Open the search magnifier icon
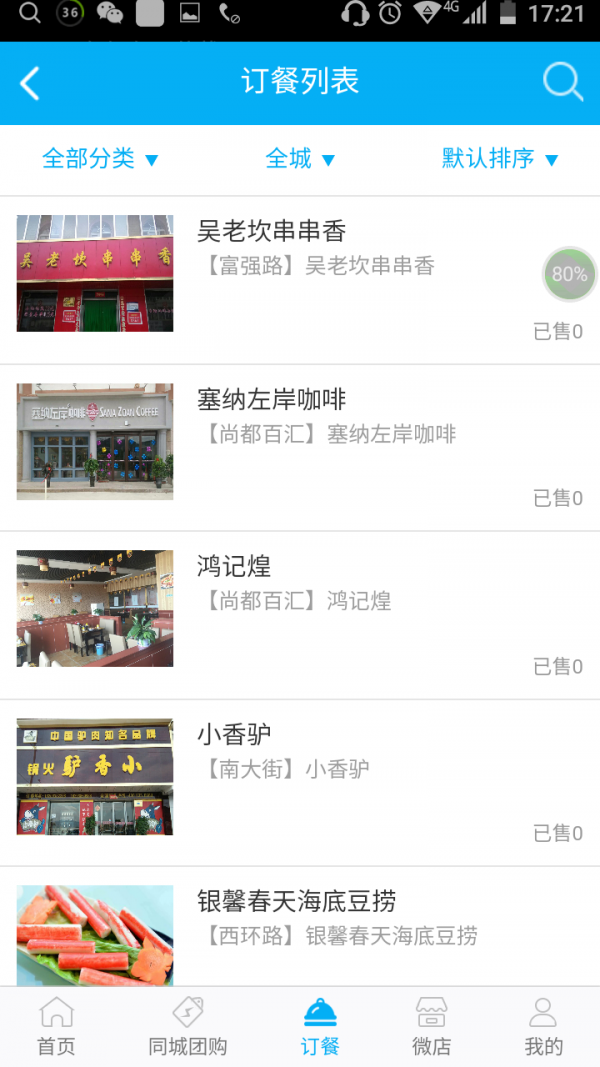This screenshot has width=600, height=1067. [x=562, y=83]
